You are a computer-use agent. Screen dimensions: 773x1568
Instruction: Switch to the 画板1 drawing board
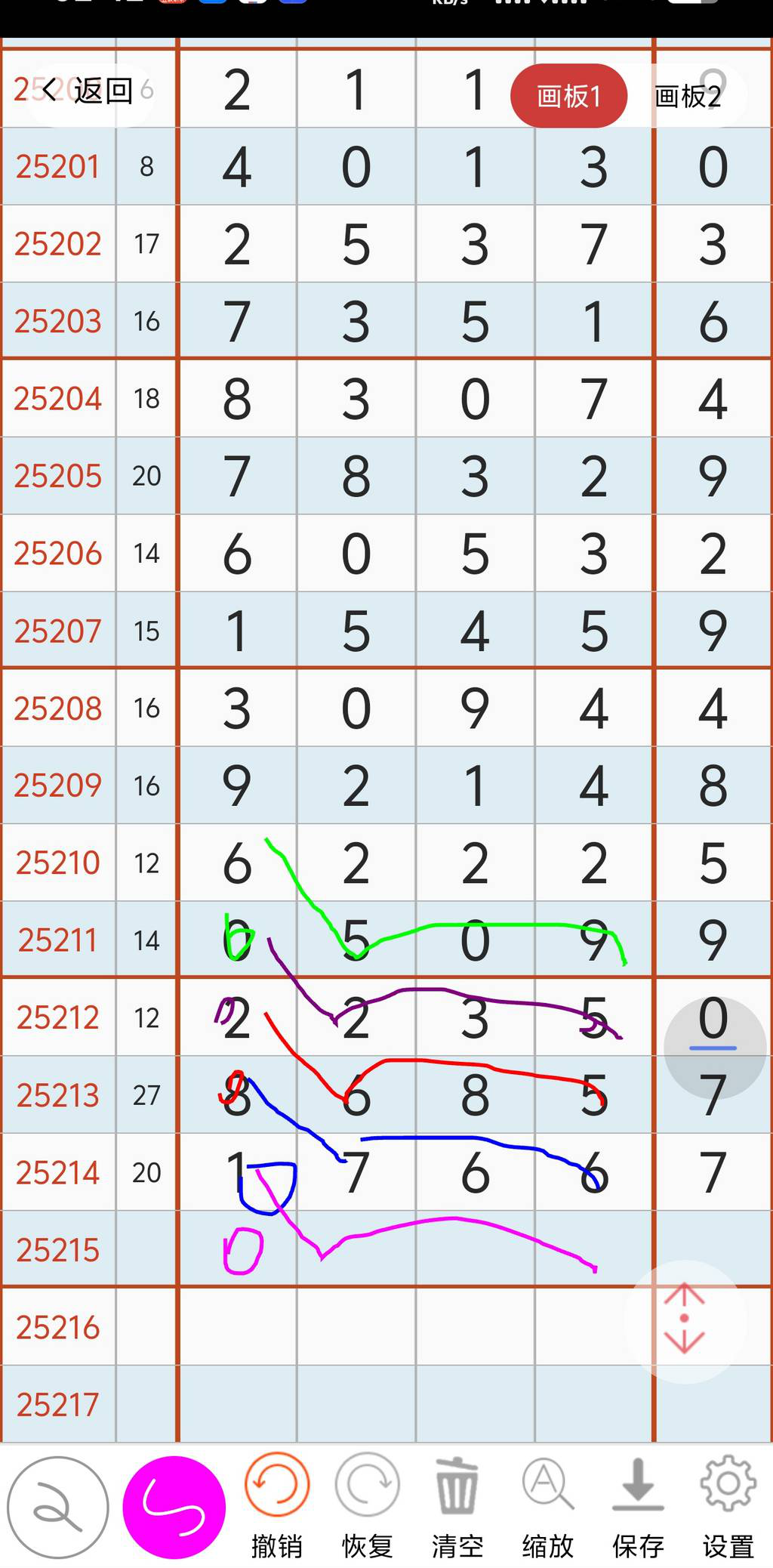coord(568,97)
